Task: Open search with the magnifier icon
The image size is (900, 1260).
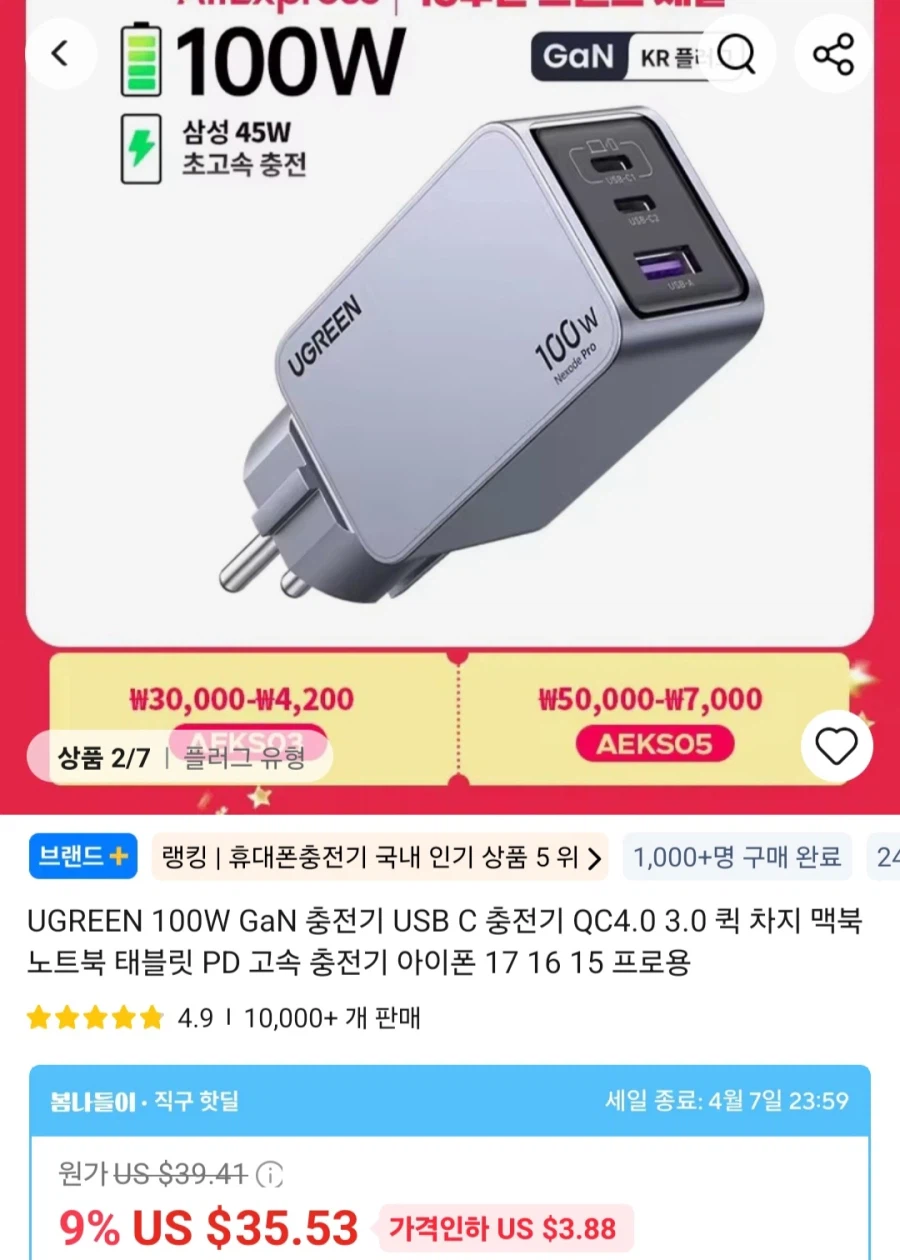Action: click(737, 55)
